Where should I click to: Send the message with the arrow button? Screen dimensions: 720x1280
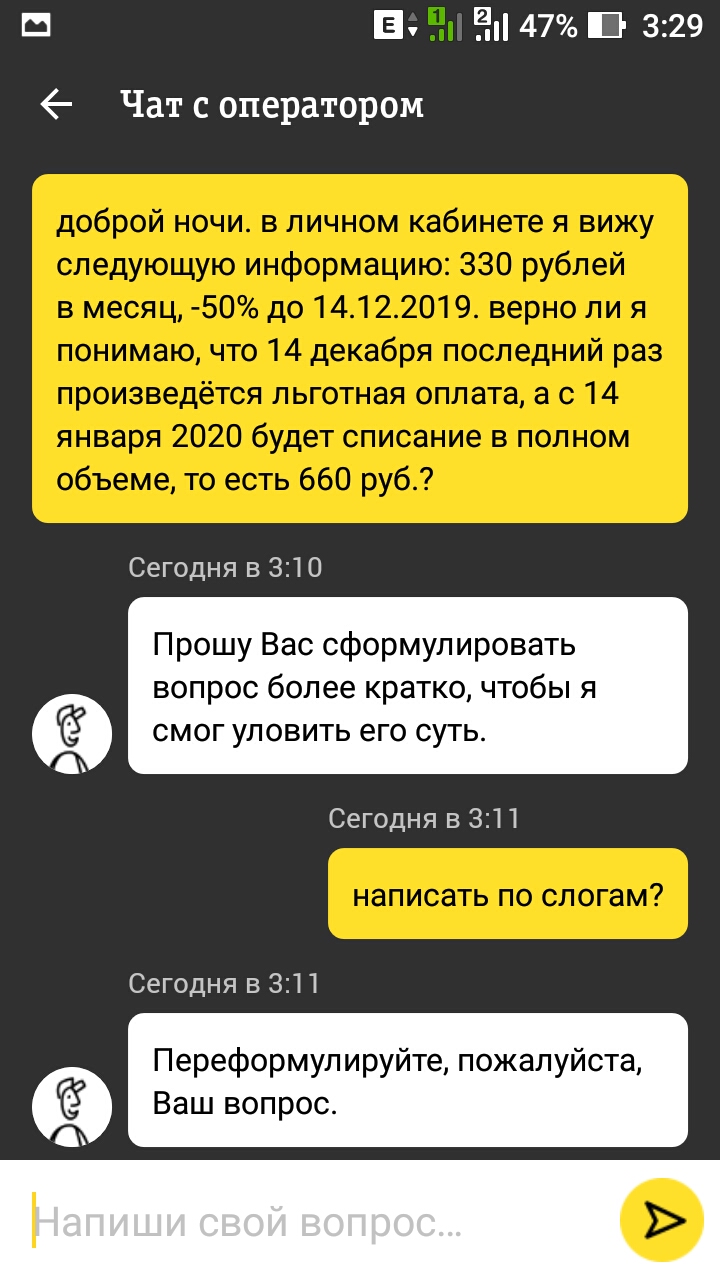[x=663, y=1220]
